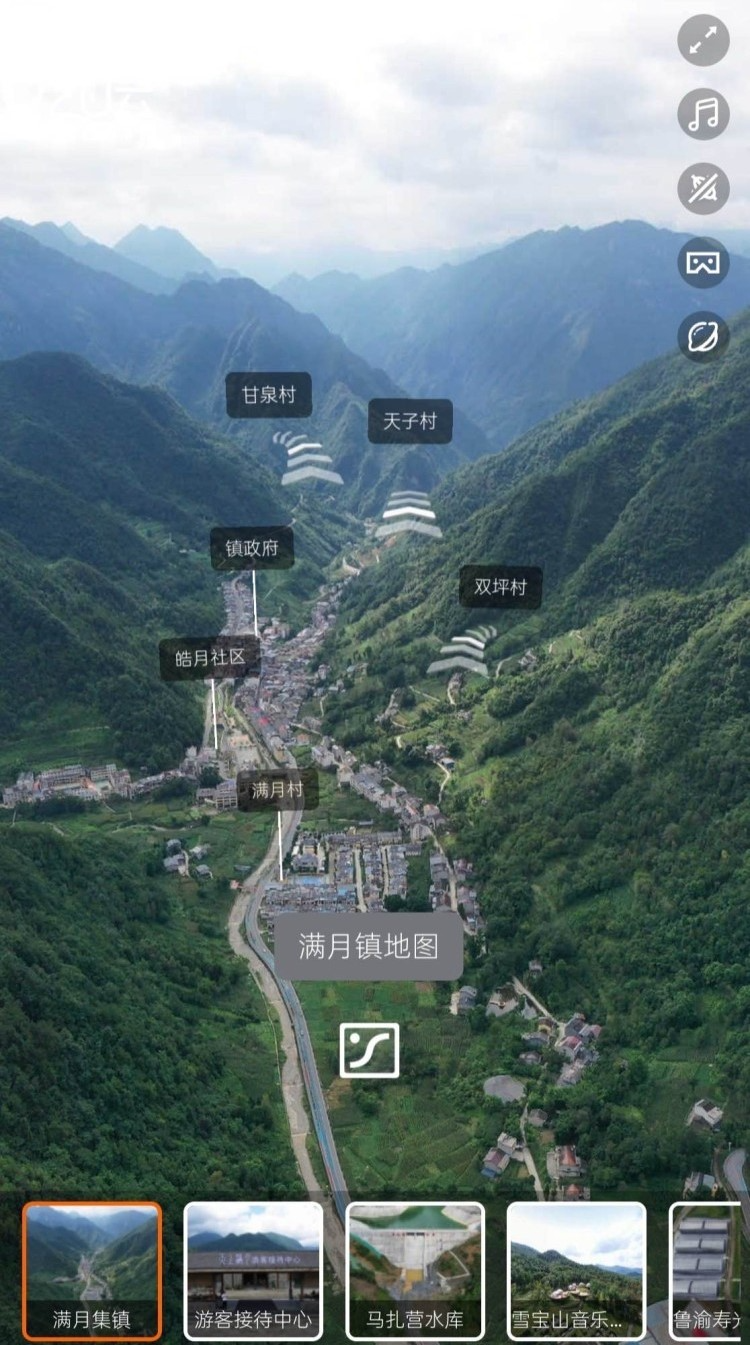Toggle the muted narration icon

[x=703, y=188]
